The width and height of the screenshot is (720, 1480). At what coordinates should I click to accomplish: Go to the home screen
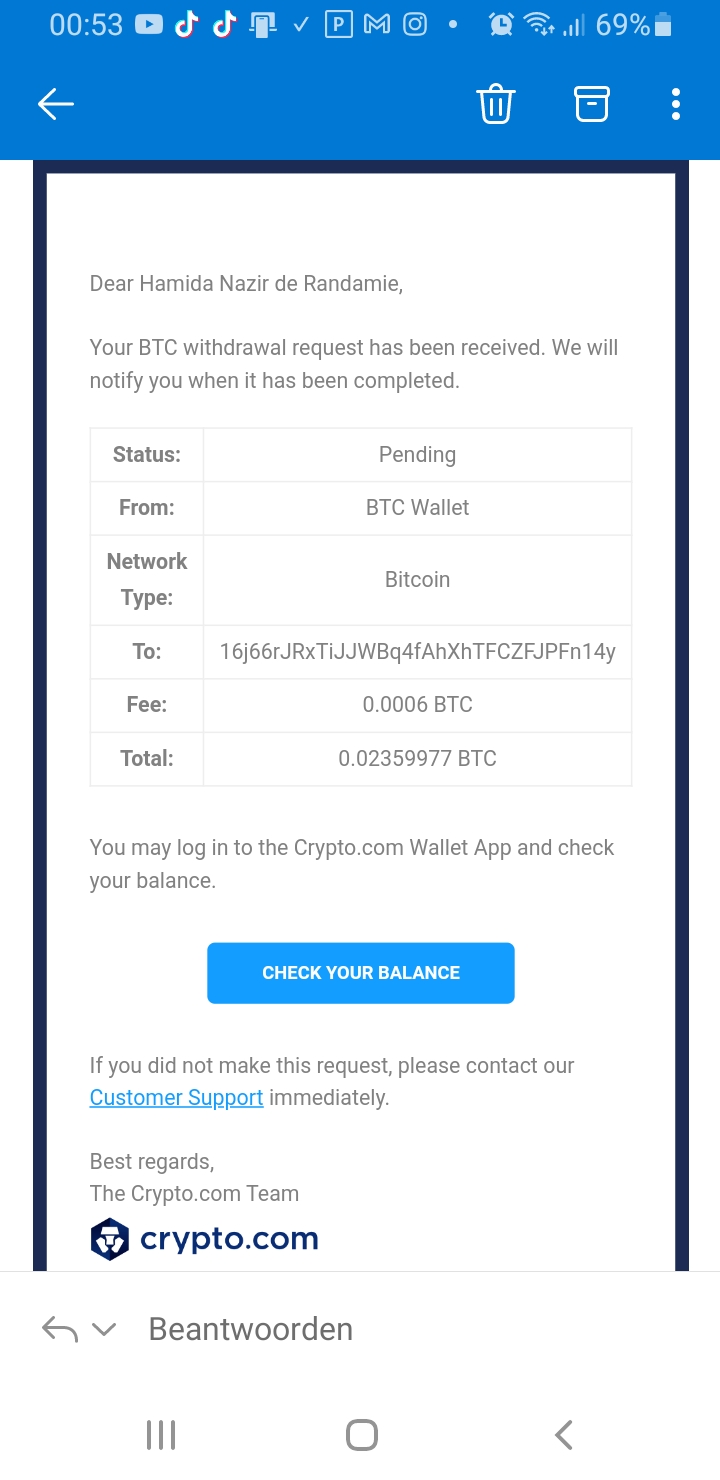[362, 1435]
